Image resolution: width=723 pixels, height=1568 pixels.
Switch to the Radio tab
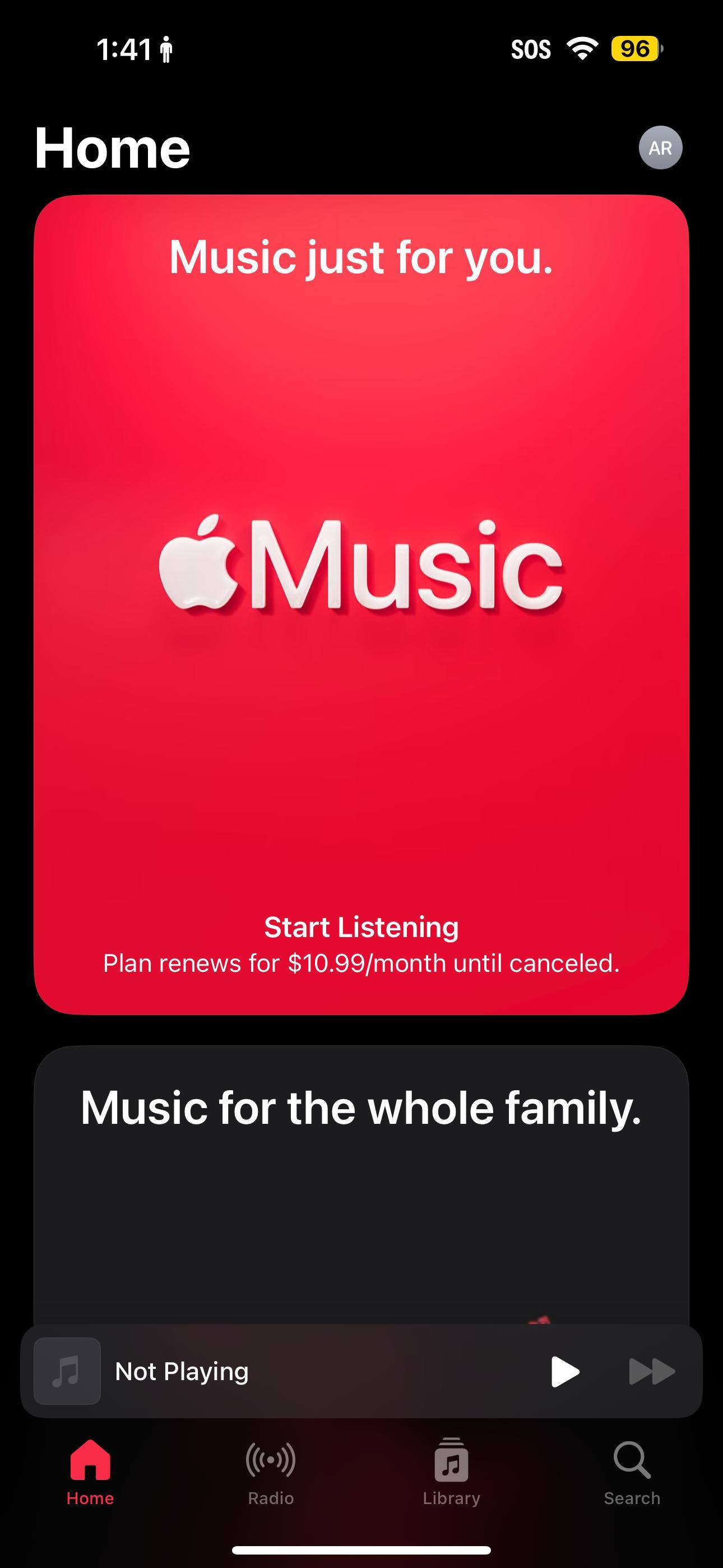[271, 1472]
